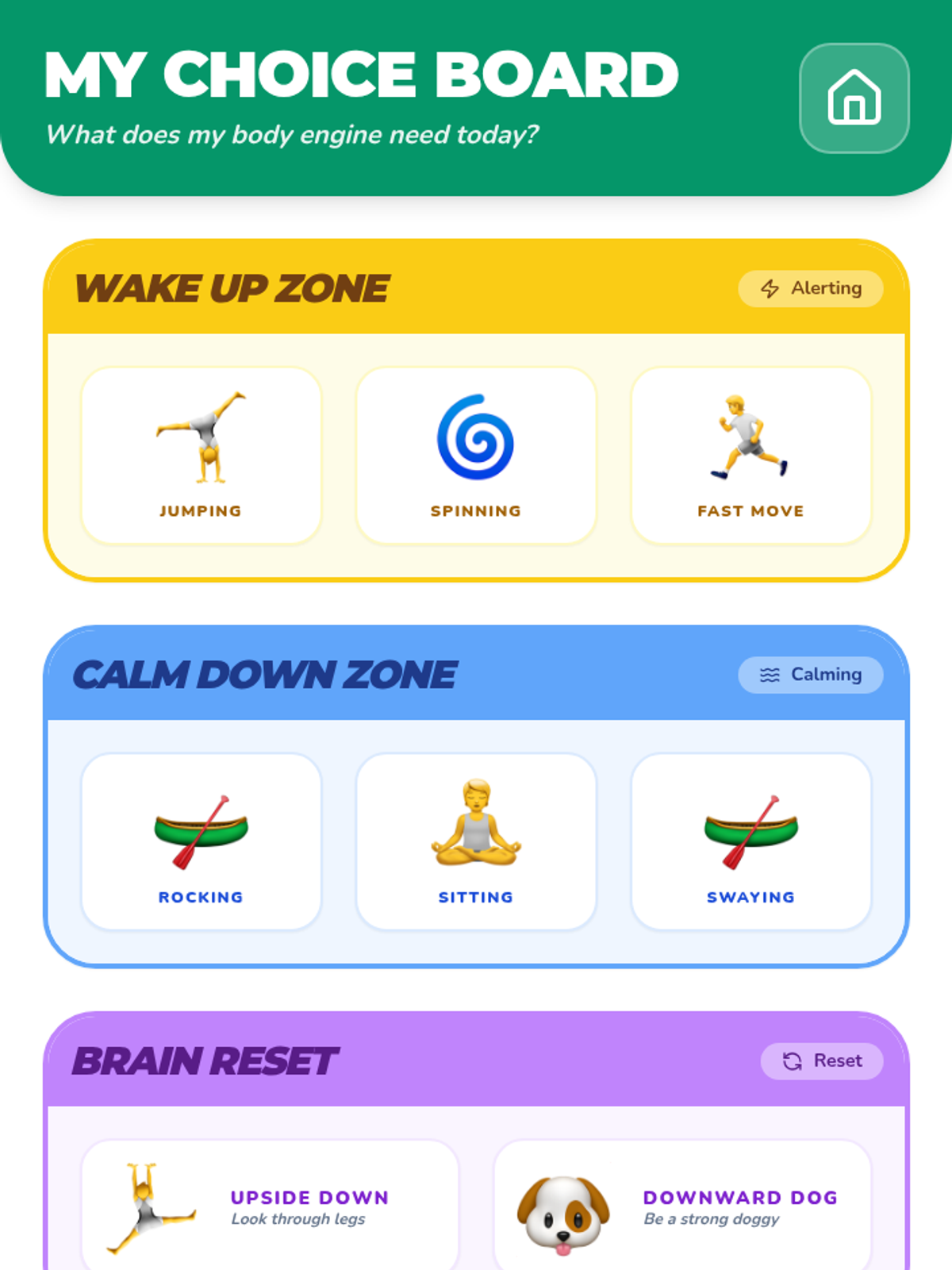Choose the Spinning activity card
Viewport: 952px width, 1270px height.
476,456
